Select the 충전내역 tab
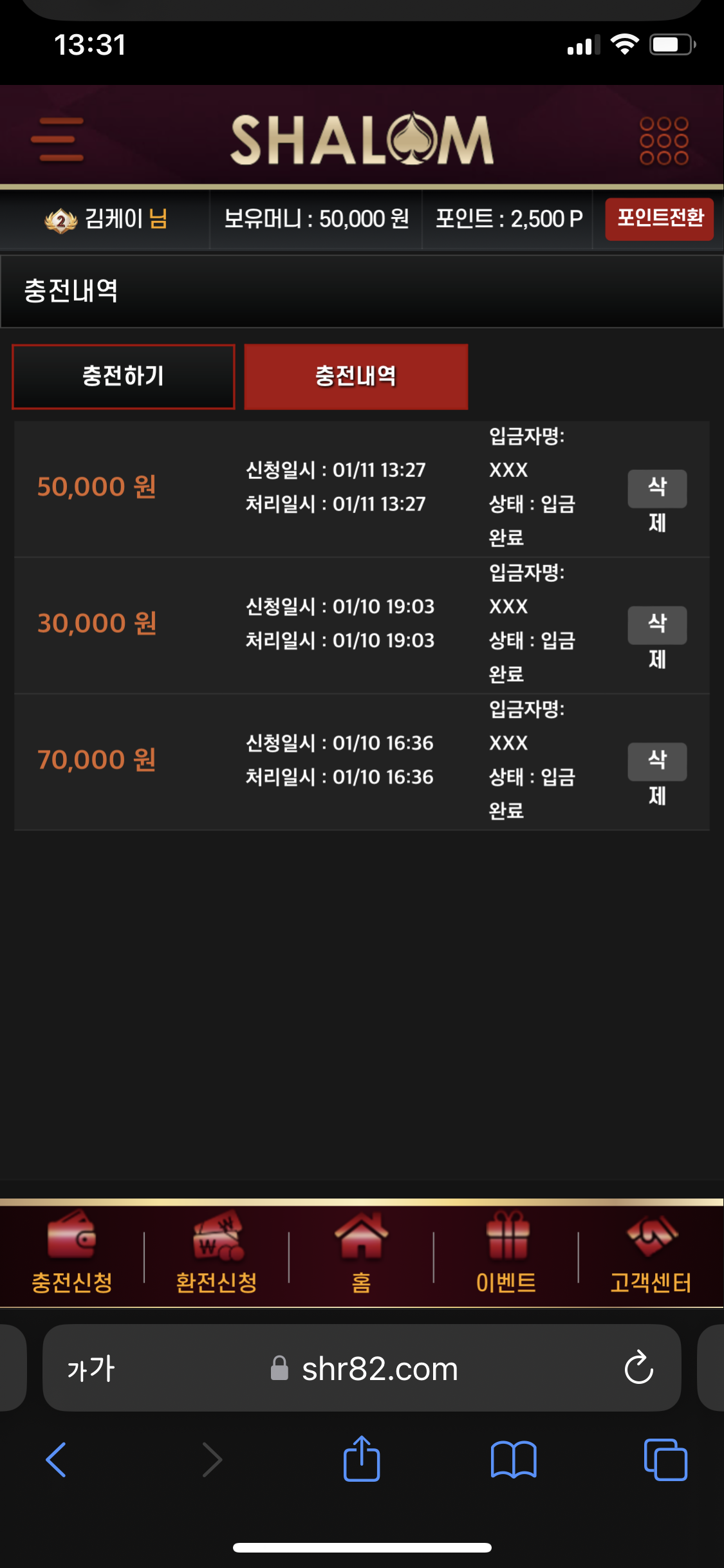724x1568 pixels. 356,377
